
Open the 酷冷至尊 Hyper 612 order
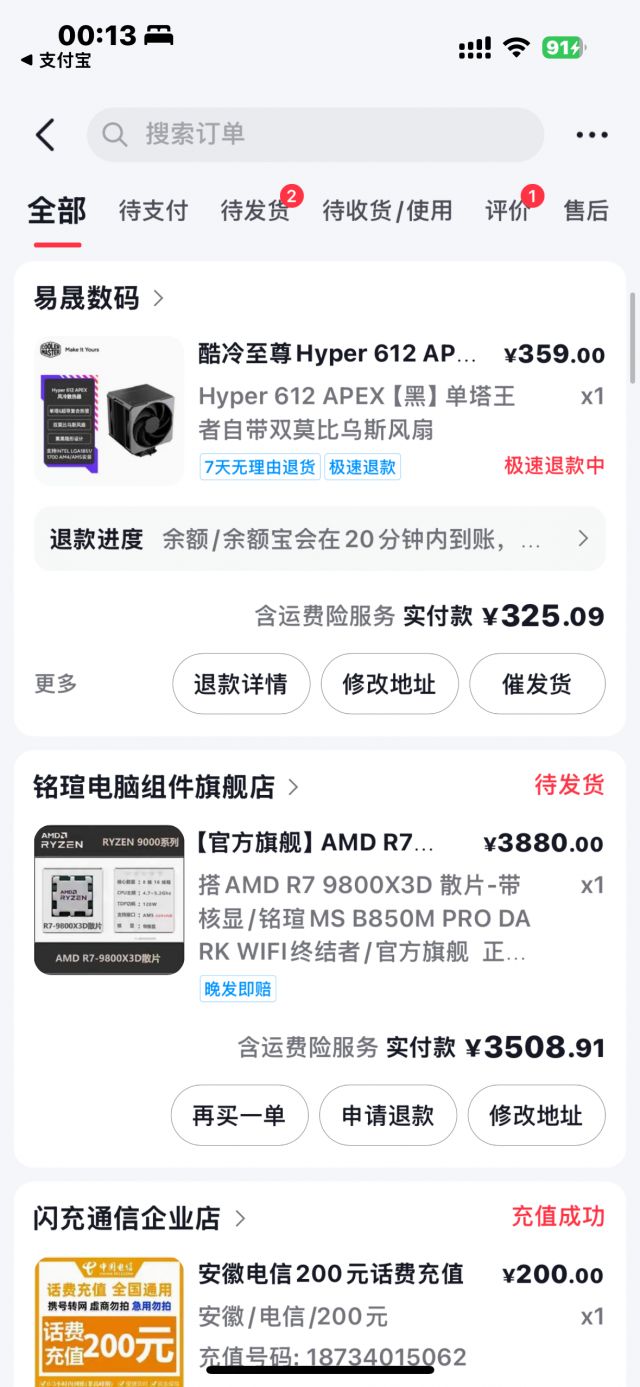click(x=320, y=410)
